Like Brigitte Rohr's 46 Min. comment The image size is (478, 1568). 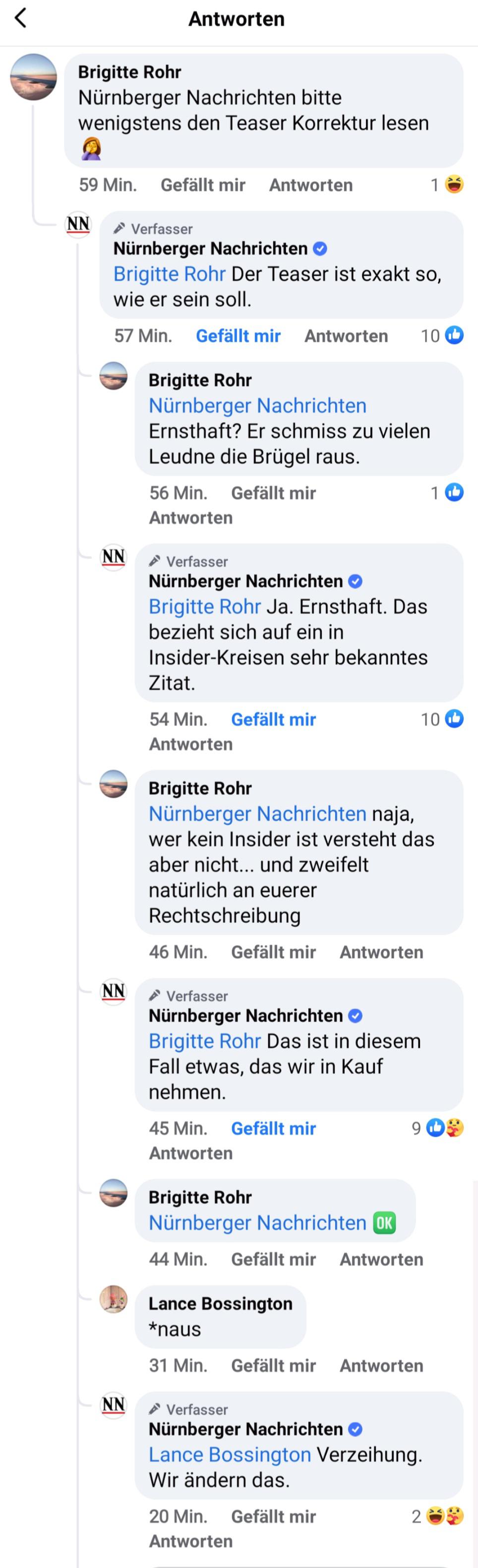(x=273, y=952)
